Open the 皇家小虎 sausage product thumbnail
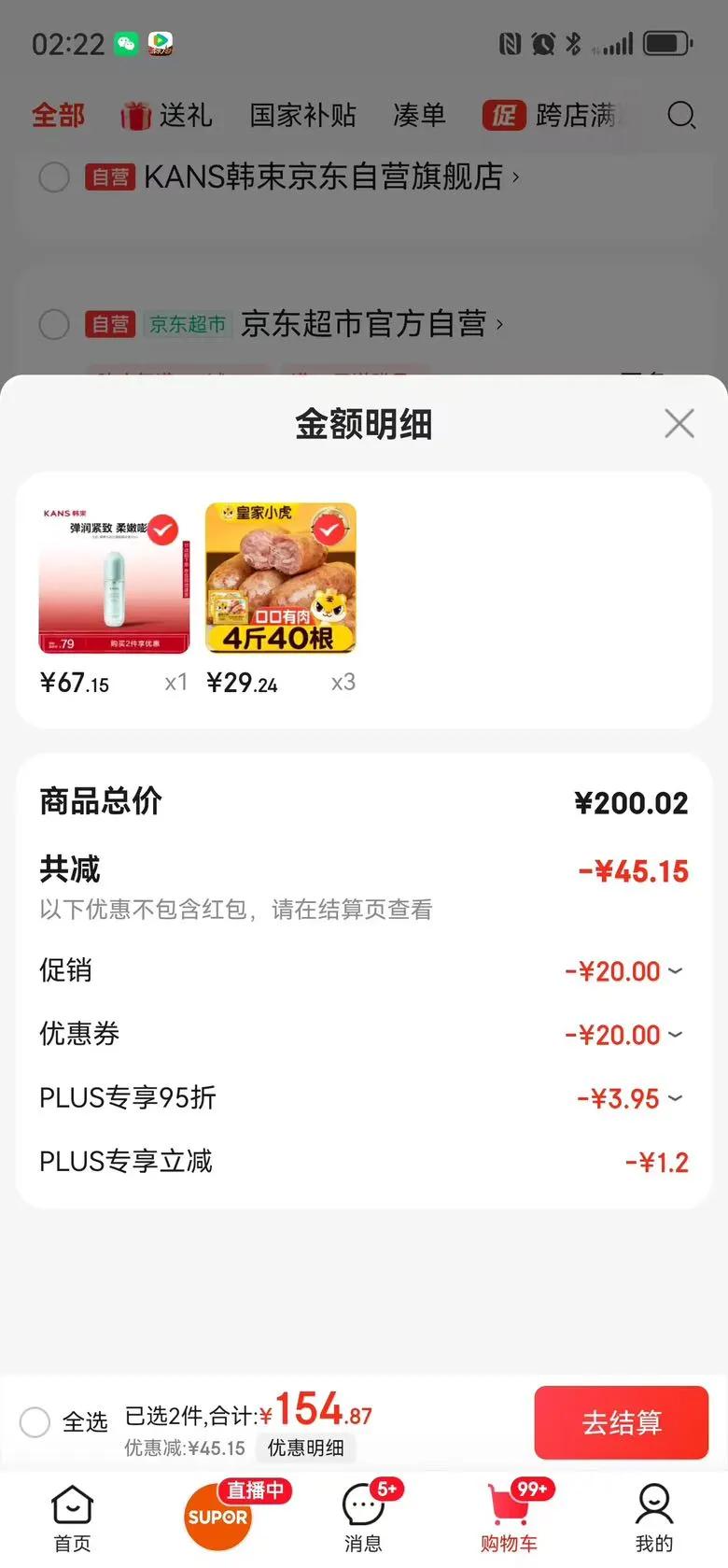The image size is (728, 1568). pyautogui.click(x=281, y=579)
